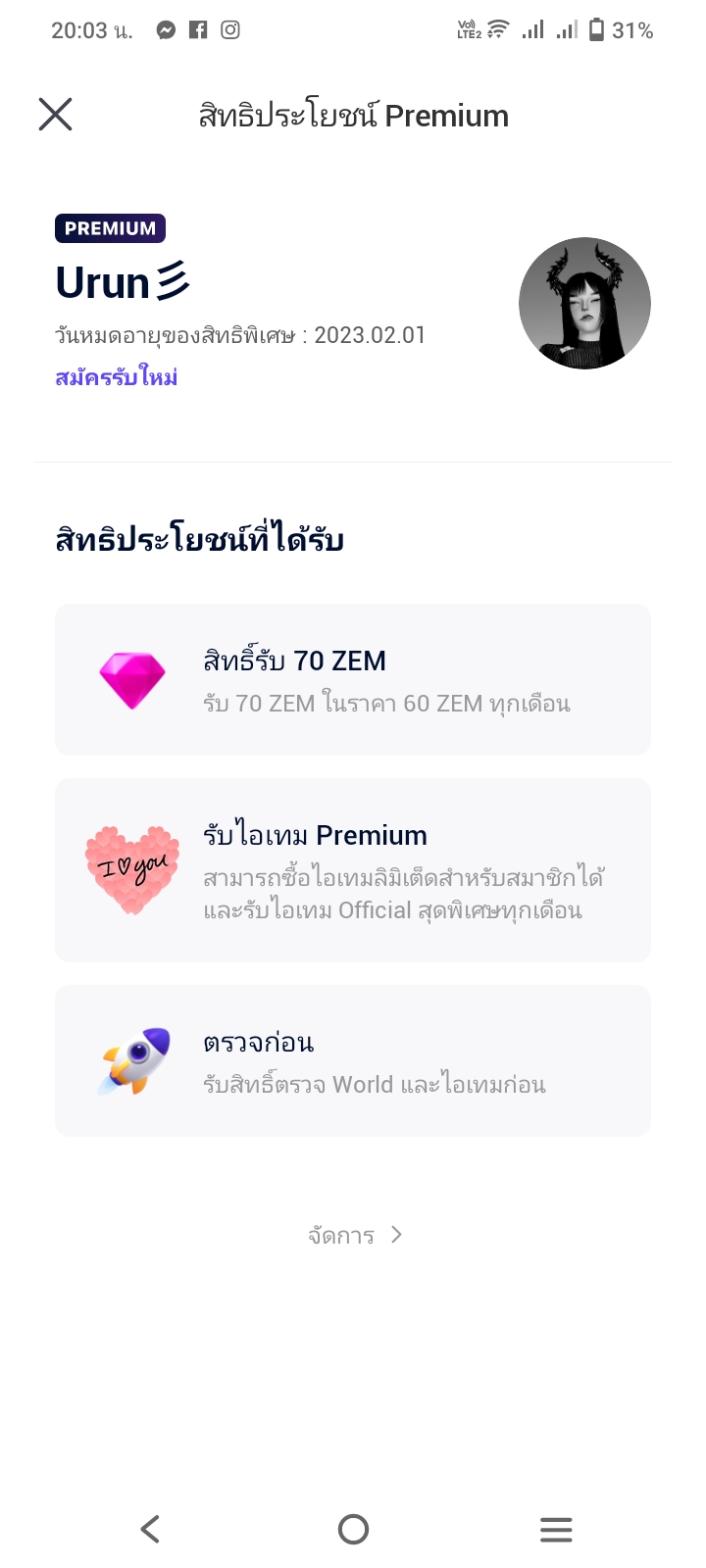Screen dimensions: 706x1568
Task: Close the สิทธิประโยชน์ Premium screen
Action: point(56,115)
